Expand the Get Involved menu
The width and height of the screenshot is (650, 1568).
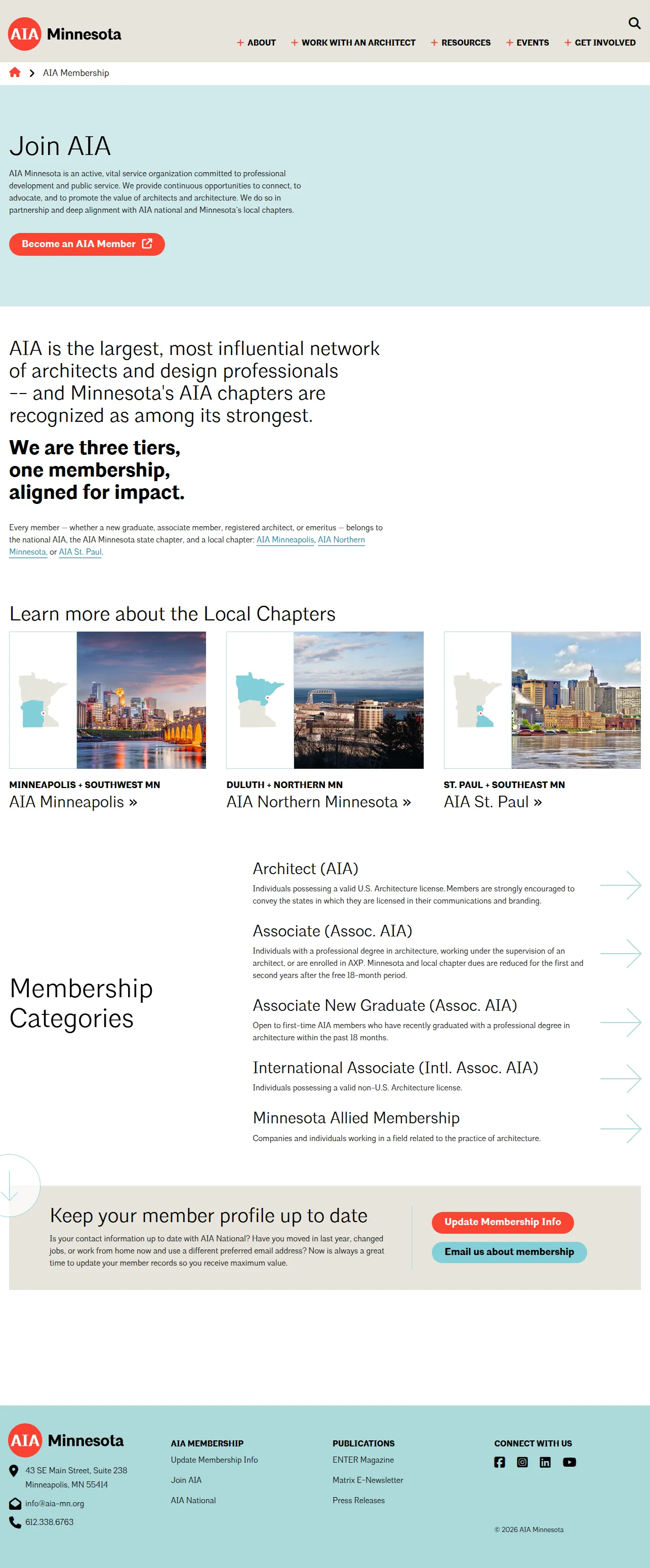pos(599,43)
